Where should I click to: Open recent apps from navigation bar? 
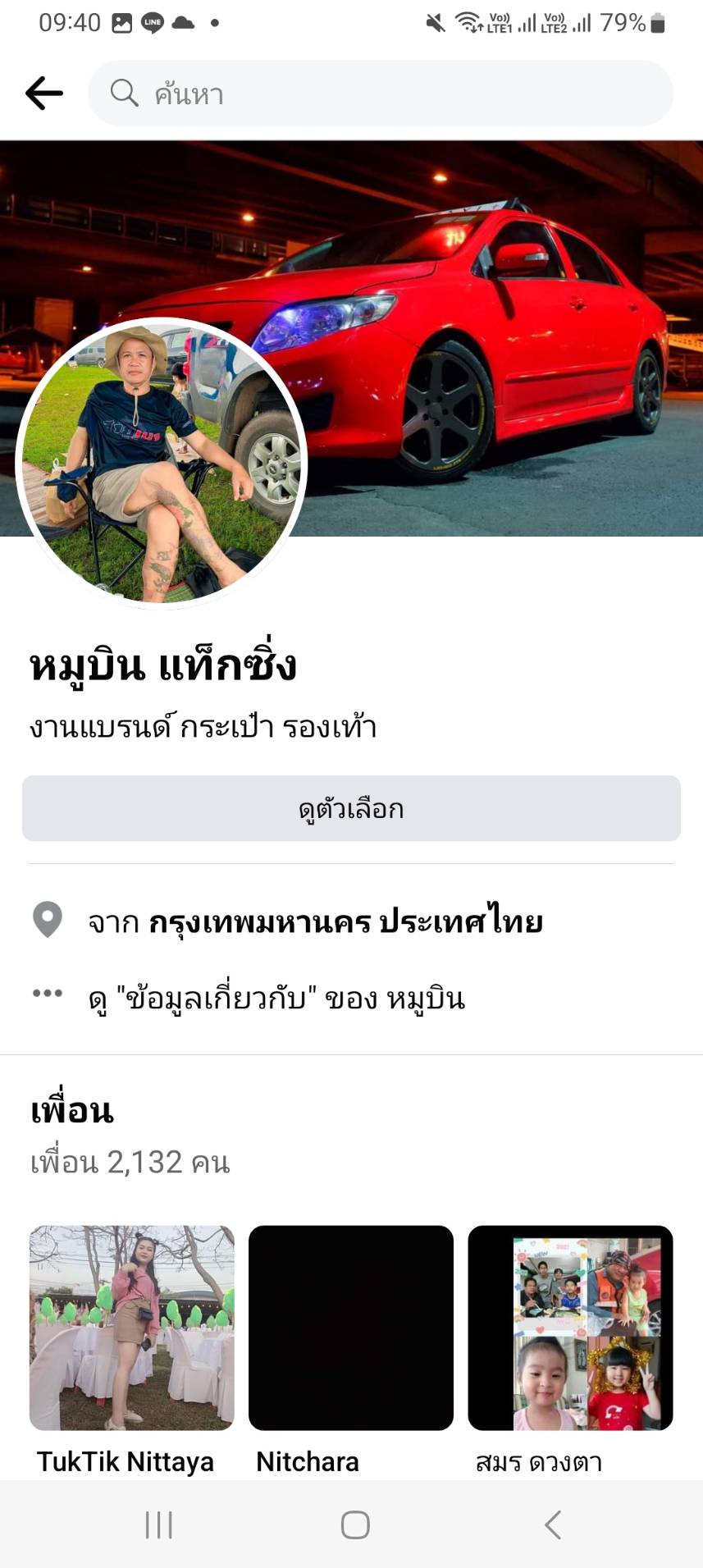[158, 1525]
